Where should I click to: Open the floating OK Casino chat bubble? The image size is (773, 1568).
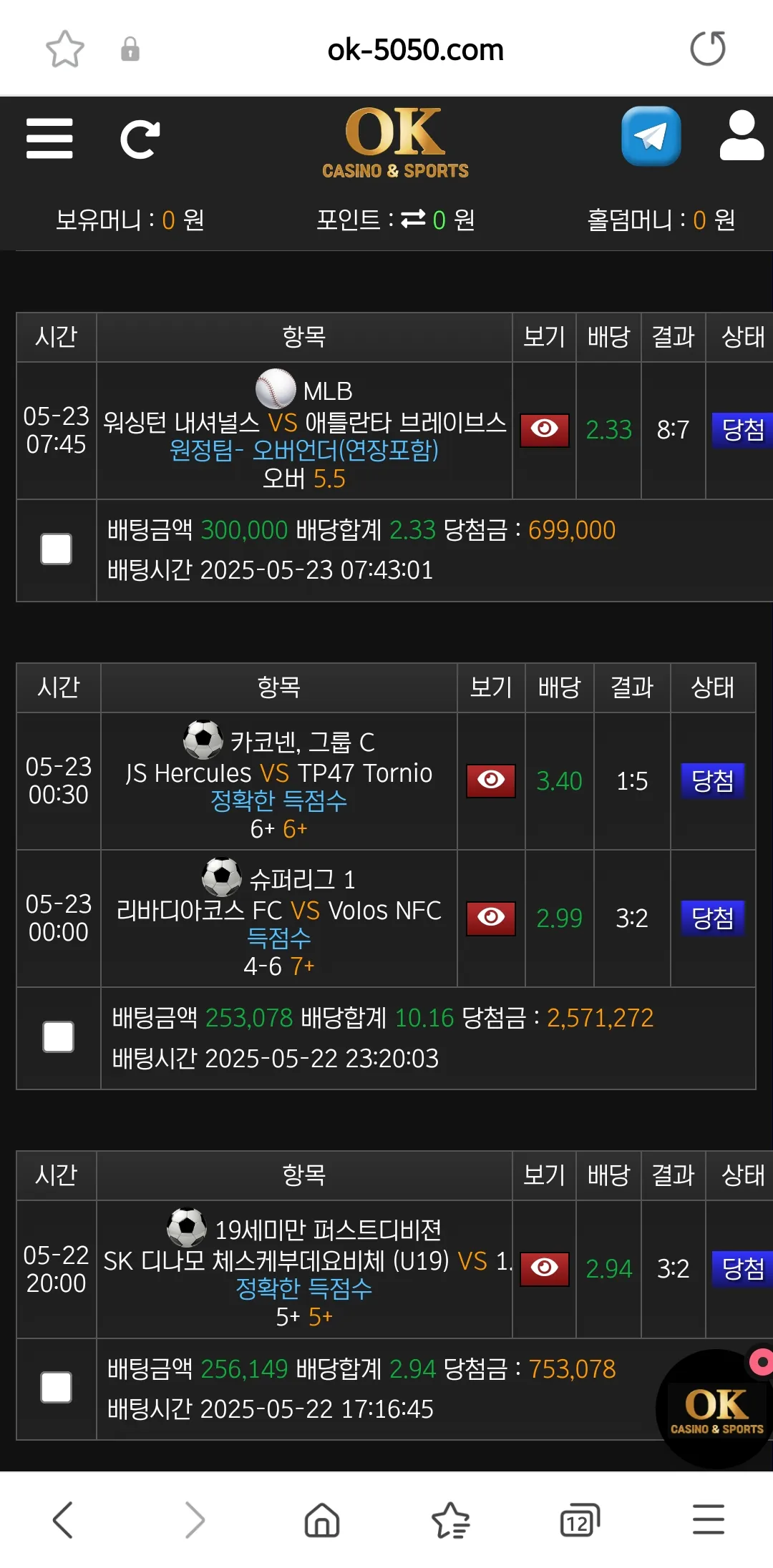(716, 1409)
